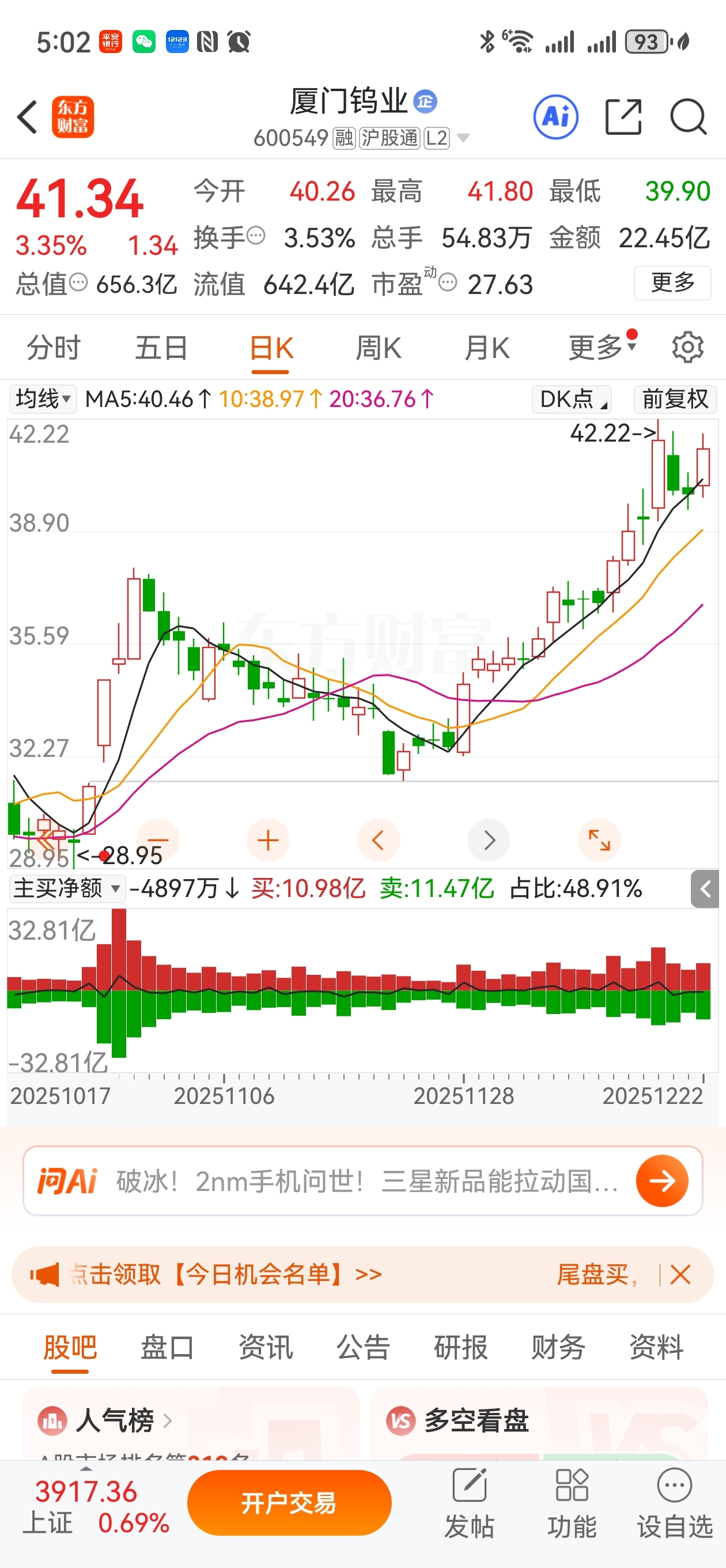
Task: Open chart settings gear
Action: coord(687,348)
